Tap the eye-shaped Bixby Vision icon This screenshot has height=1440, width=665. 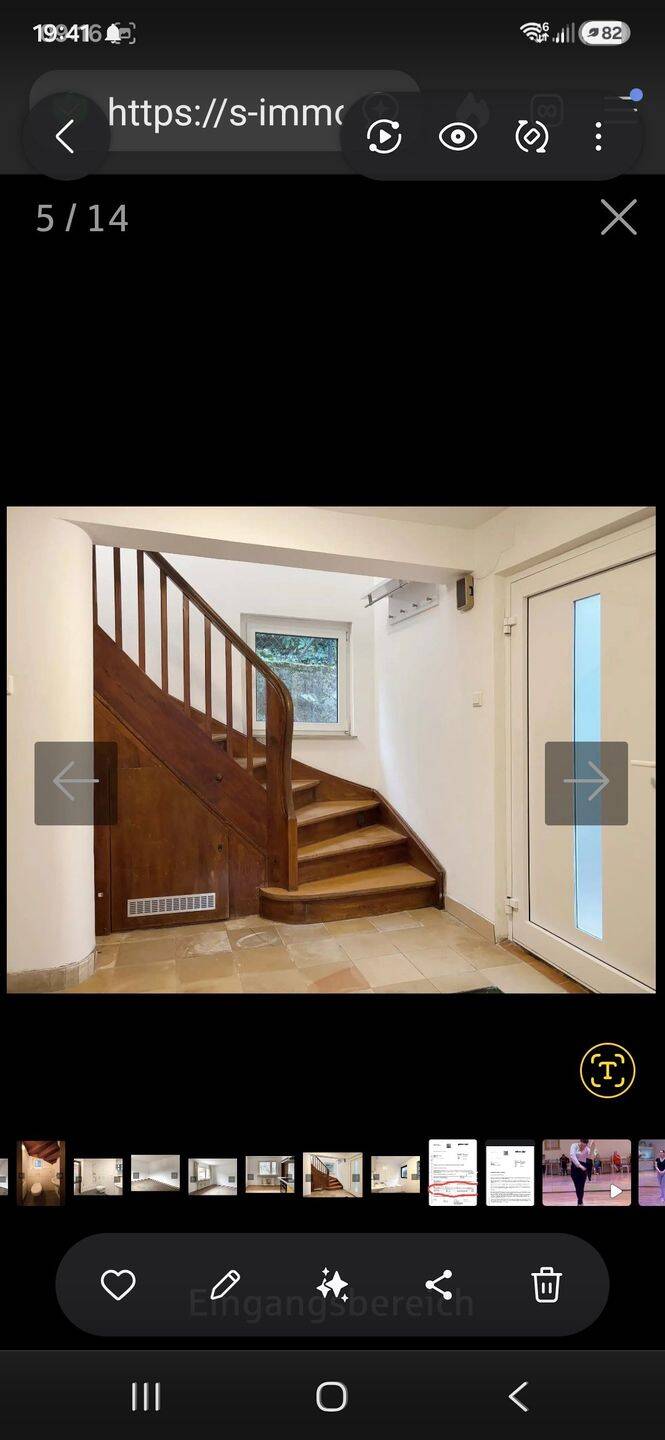458,137
